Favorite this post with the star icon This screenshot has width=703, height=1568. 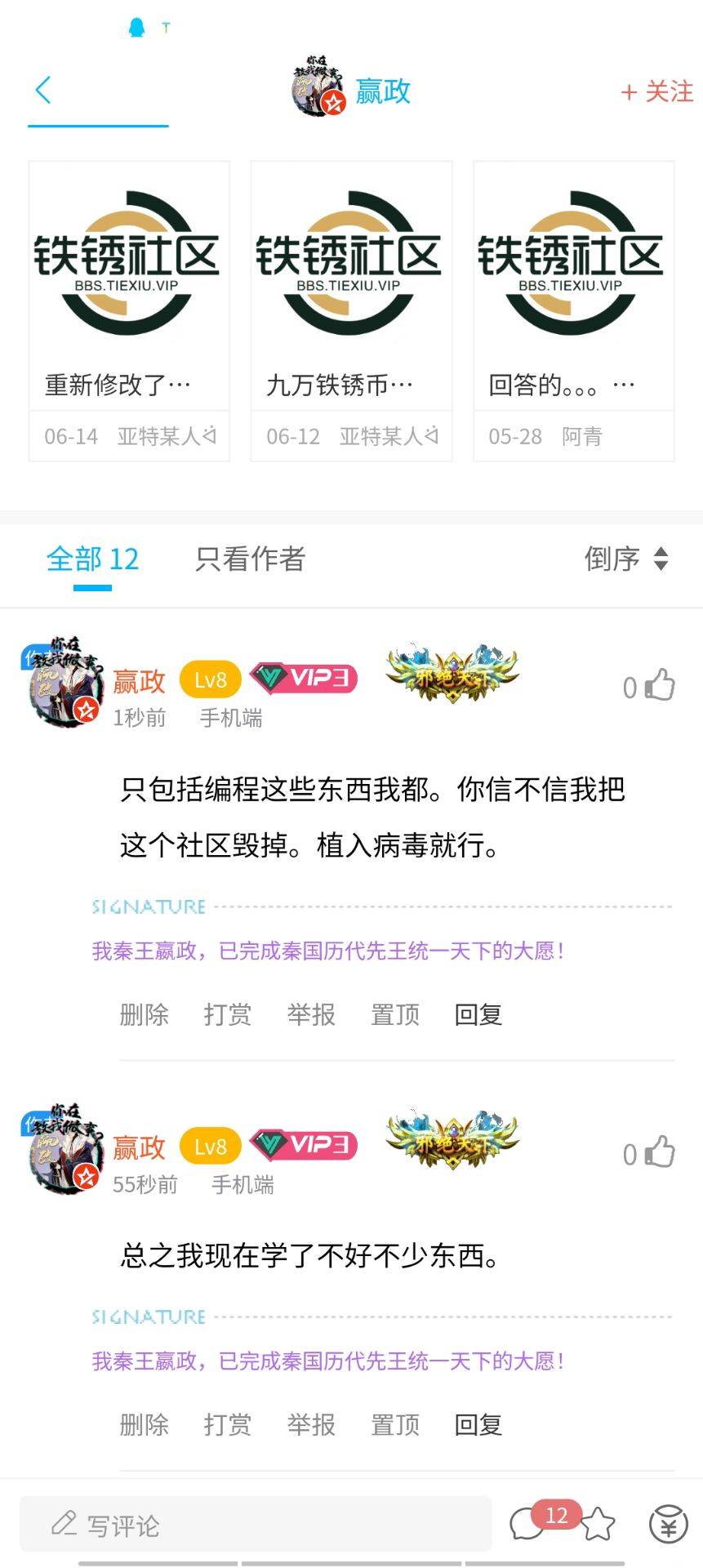(598, 1524)
